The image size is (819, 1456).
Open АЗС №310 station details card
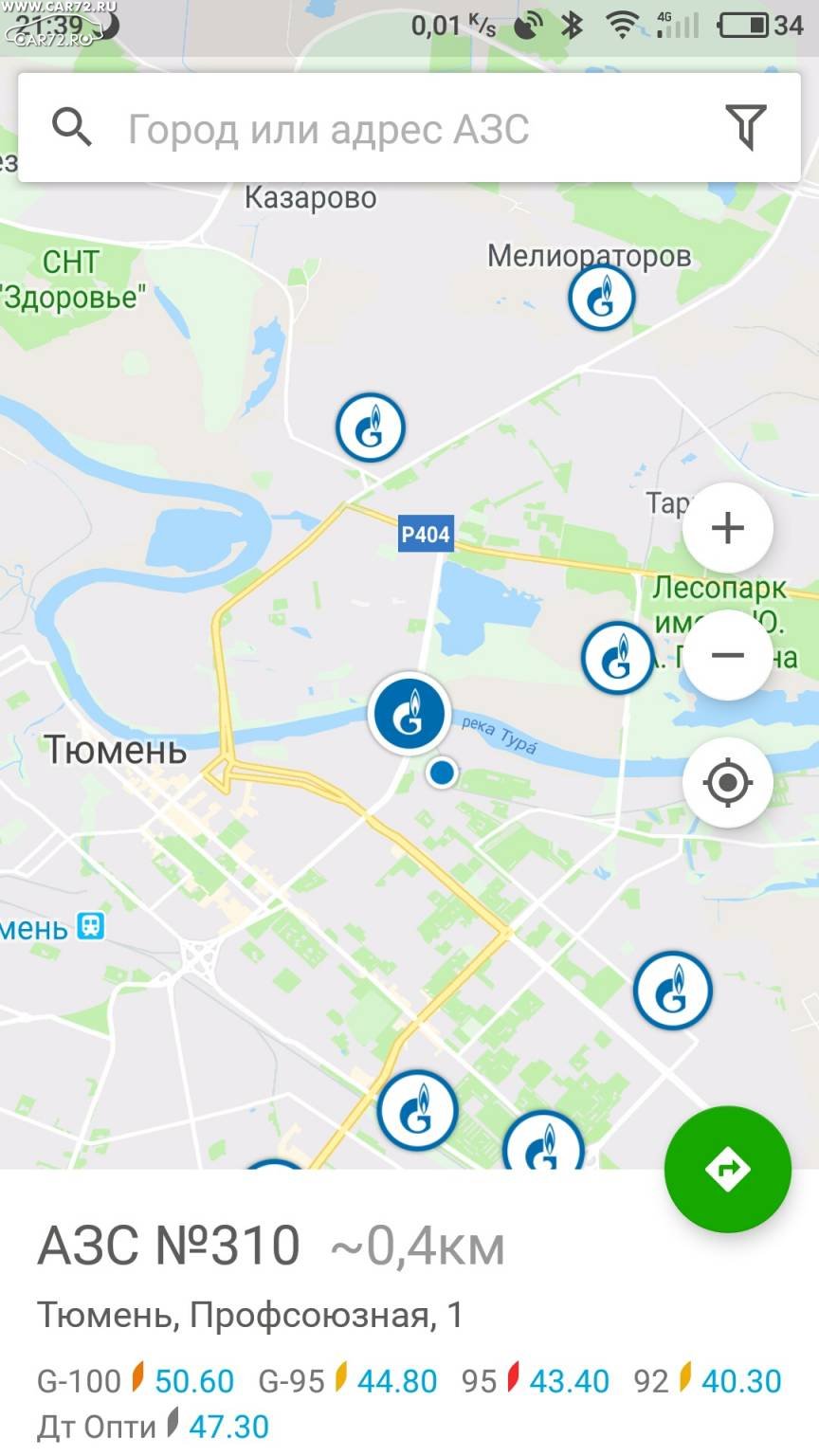[x=409, y=1313]
